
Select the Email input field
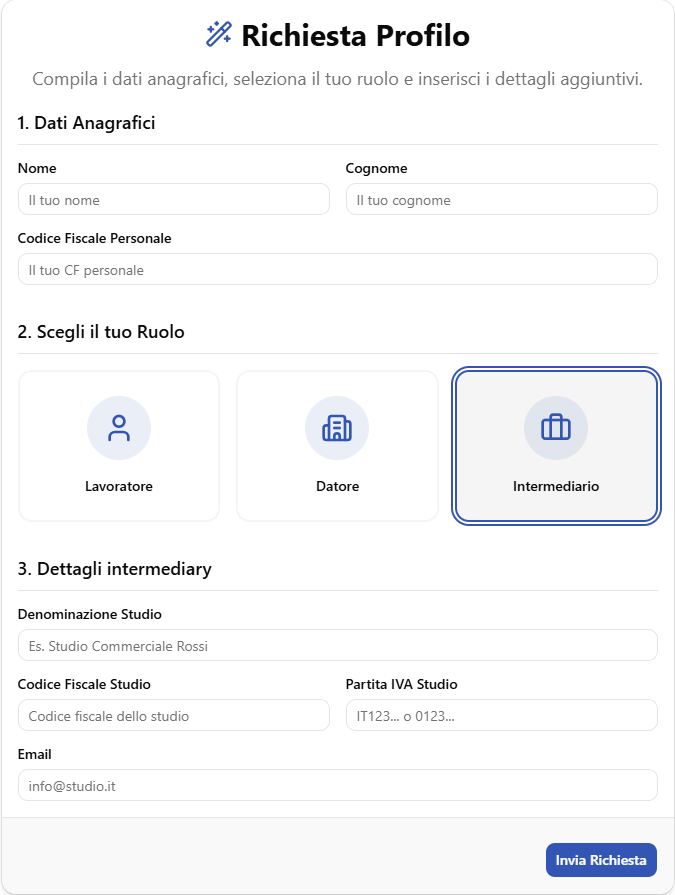(x=338, y=785)
